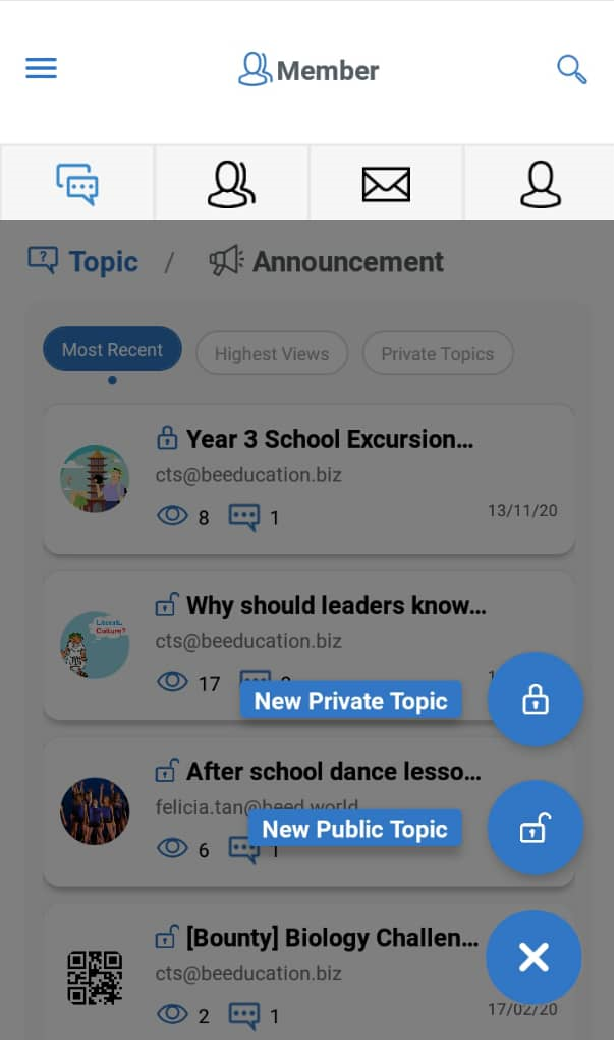Switch to the mail messages tab

[385, 184]
